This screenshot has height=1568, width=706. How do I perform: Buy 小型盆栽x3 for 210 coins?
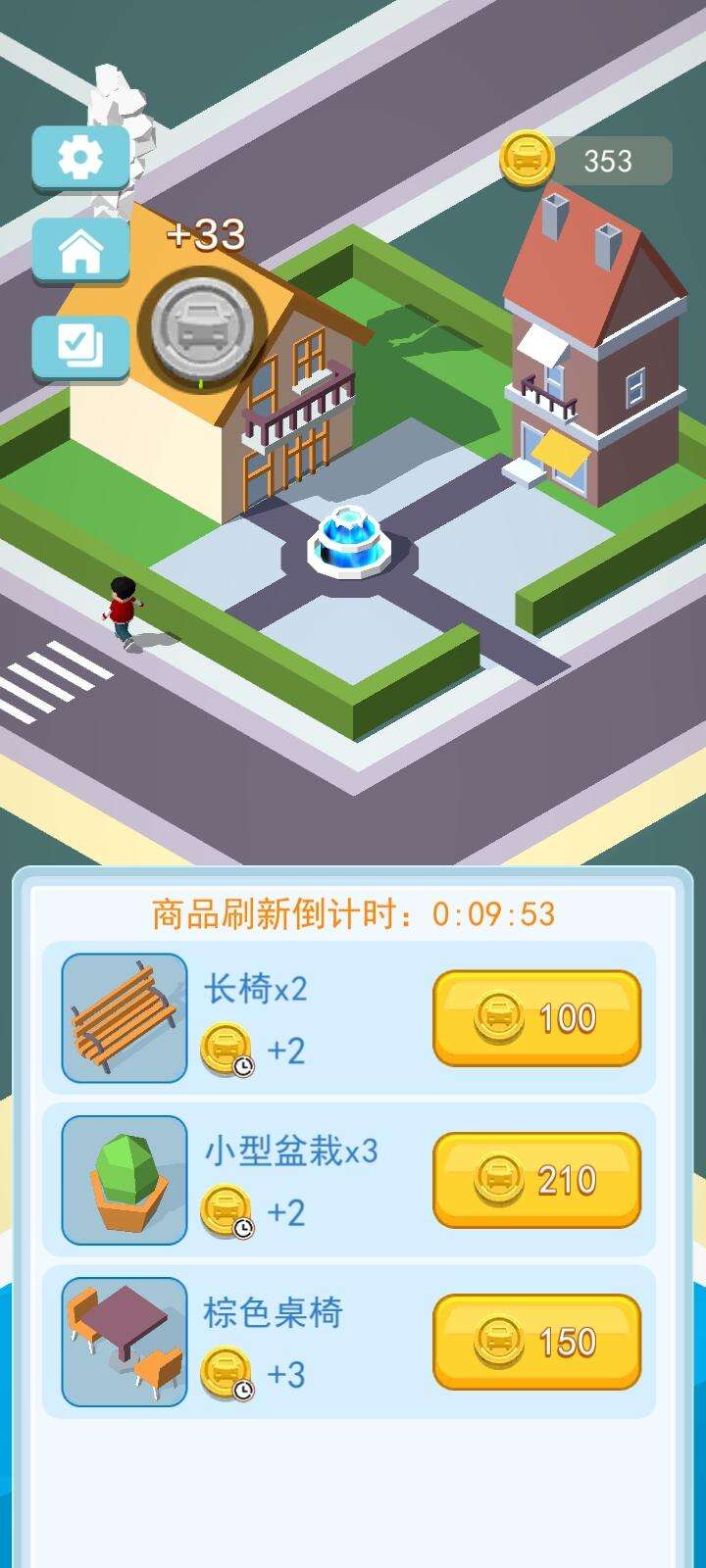pyautogui.click(x=536, y=1180)
